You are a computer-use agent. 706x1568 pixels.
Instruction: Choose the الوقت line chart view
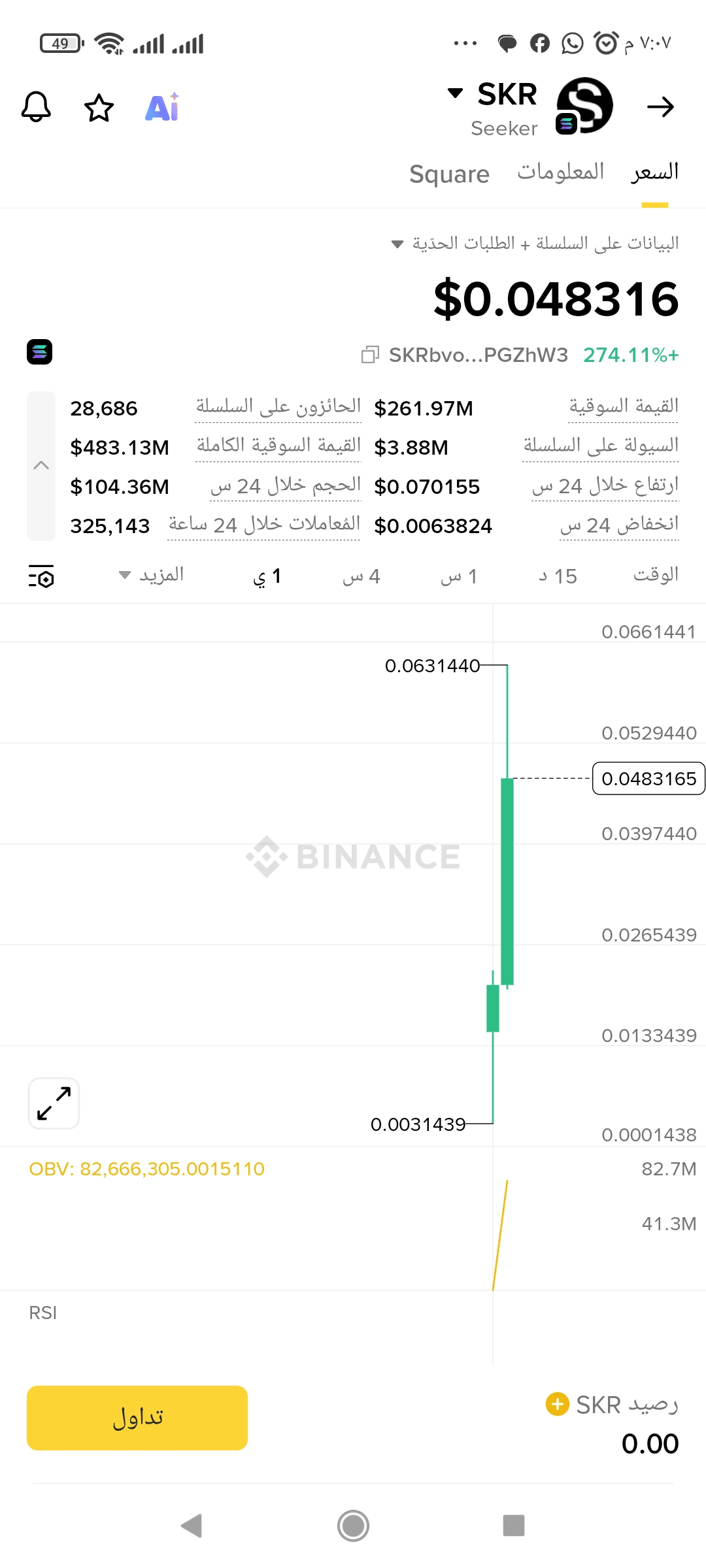pyautogui.click(x=655, y=575)
